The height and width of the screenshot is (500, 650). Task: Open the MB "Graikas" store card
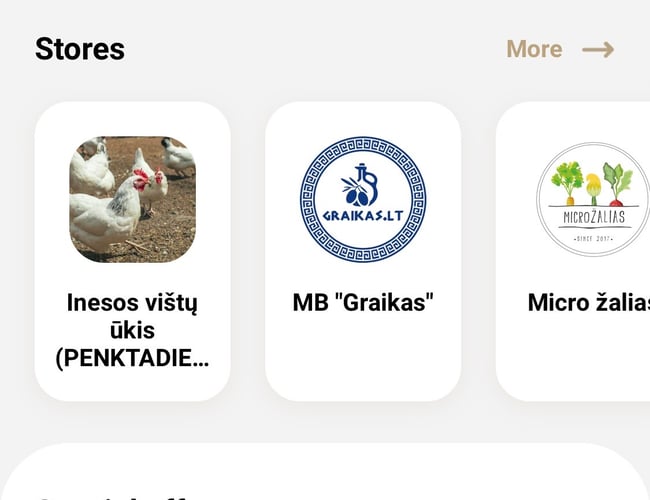click(x=363, y=251)
